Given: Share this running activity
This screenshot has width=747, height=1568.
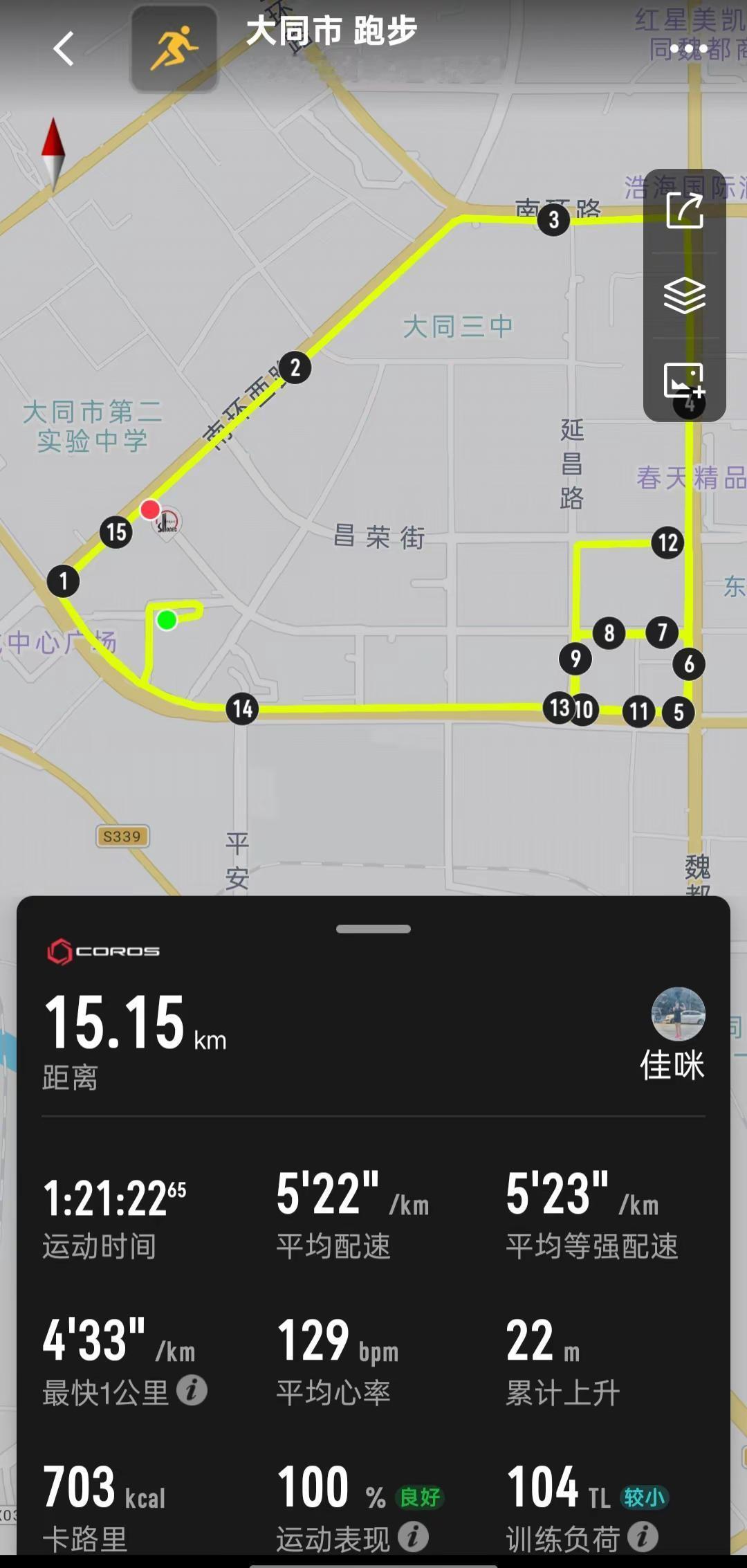Looking at the screenshot, I should click(685, 211).
